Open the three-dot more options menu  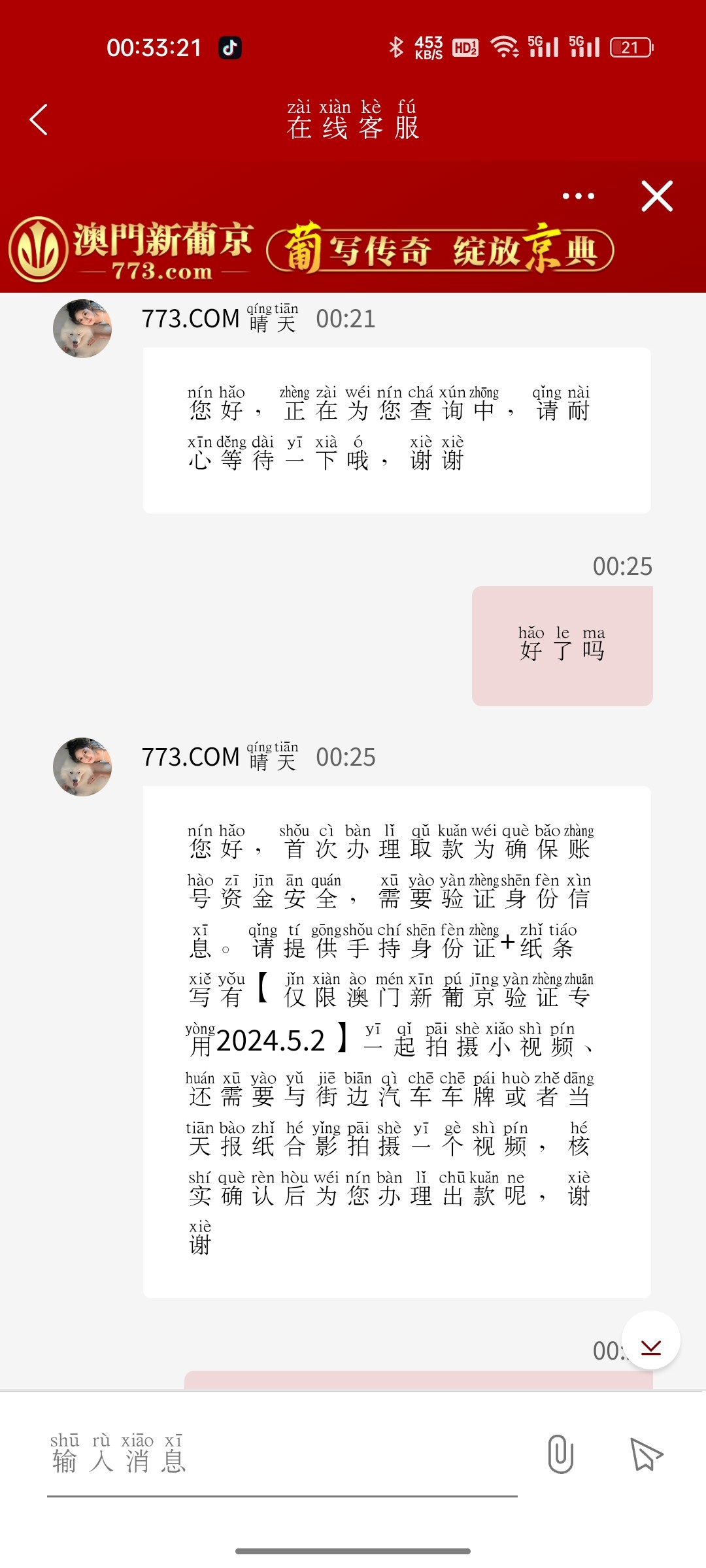pyautogui.click(x=579, y=196)
